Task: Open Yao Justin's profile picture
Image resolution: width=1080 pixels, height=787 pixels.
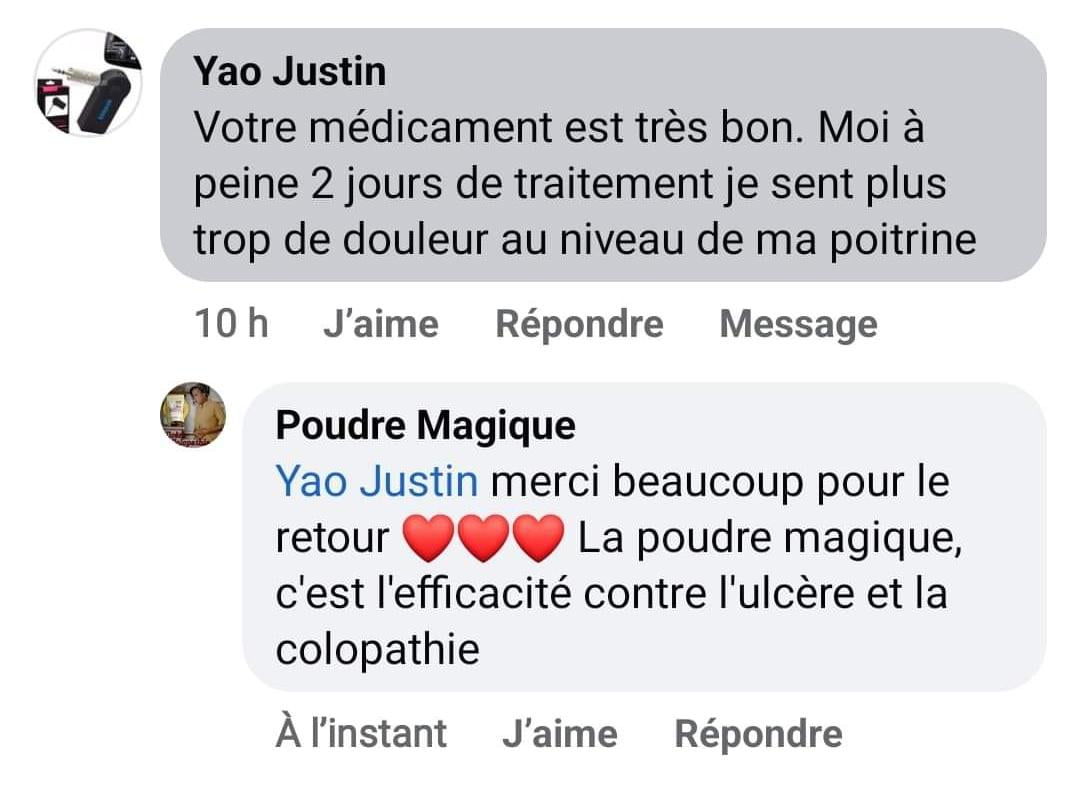Action: point(88,83)
